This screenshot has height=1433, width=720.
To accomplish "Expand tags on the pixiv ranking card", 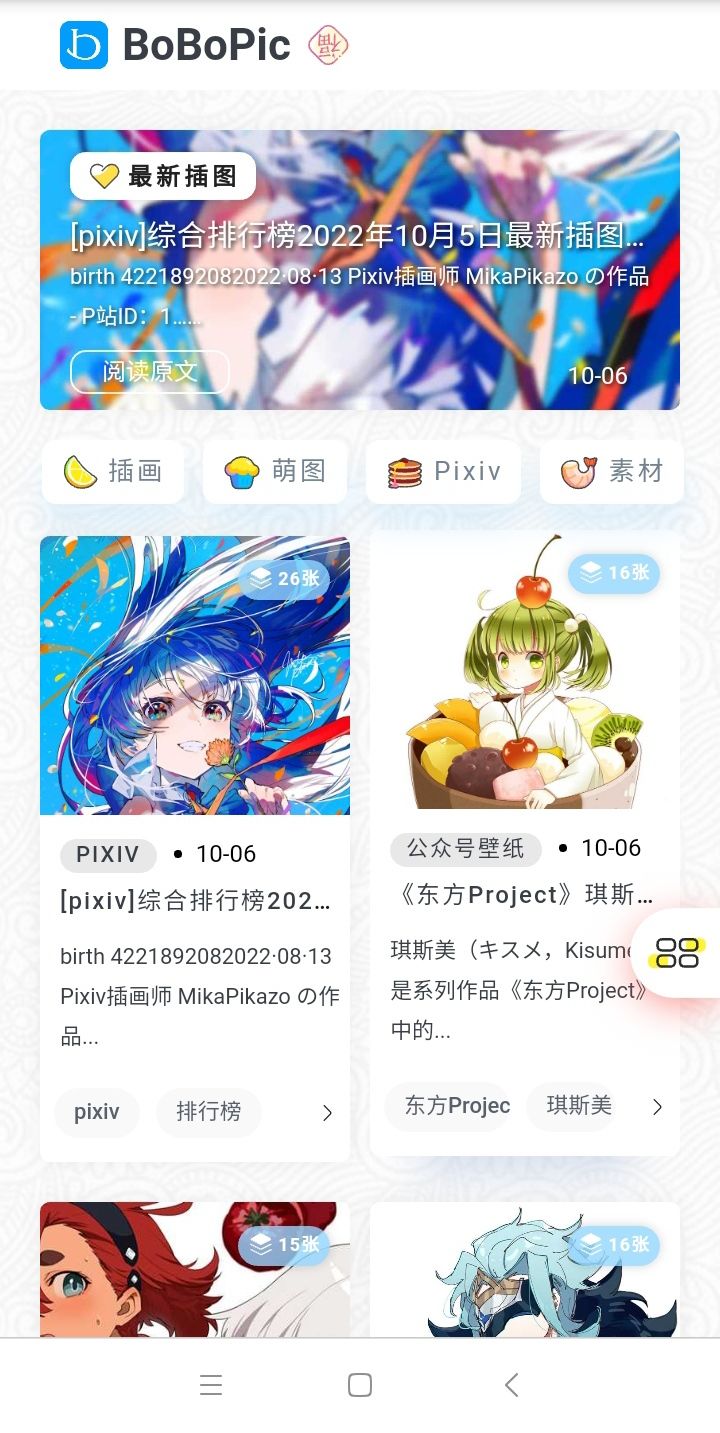I will point(327,1112).
